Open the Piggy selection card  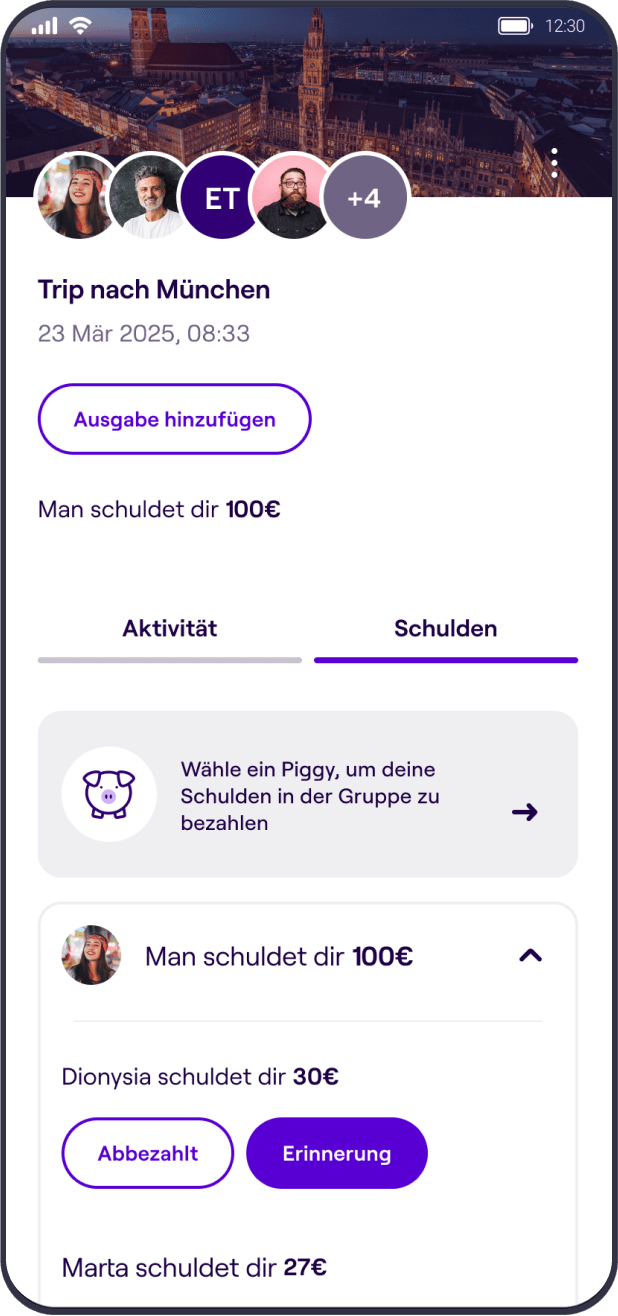[x=308, y=794]
